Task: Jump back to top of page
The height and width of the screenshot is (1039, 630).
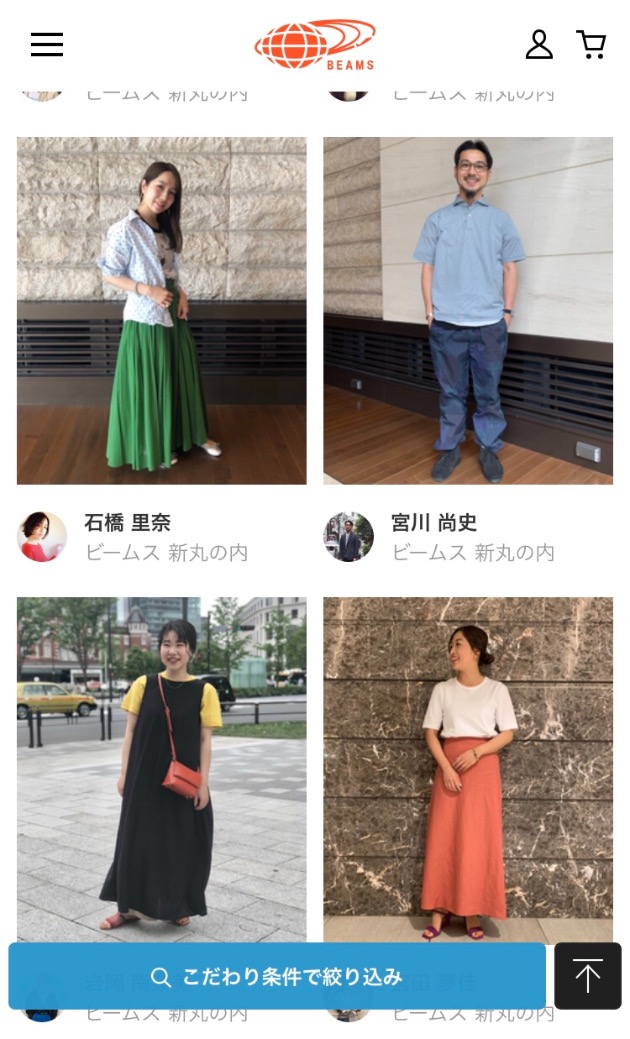Action: pyautogui.click(x=588, y=976)
